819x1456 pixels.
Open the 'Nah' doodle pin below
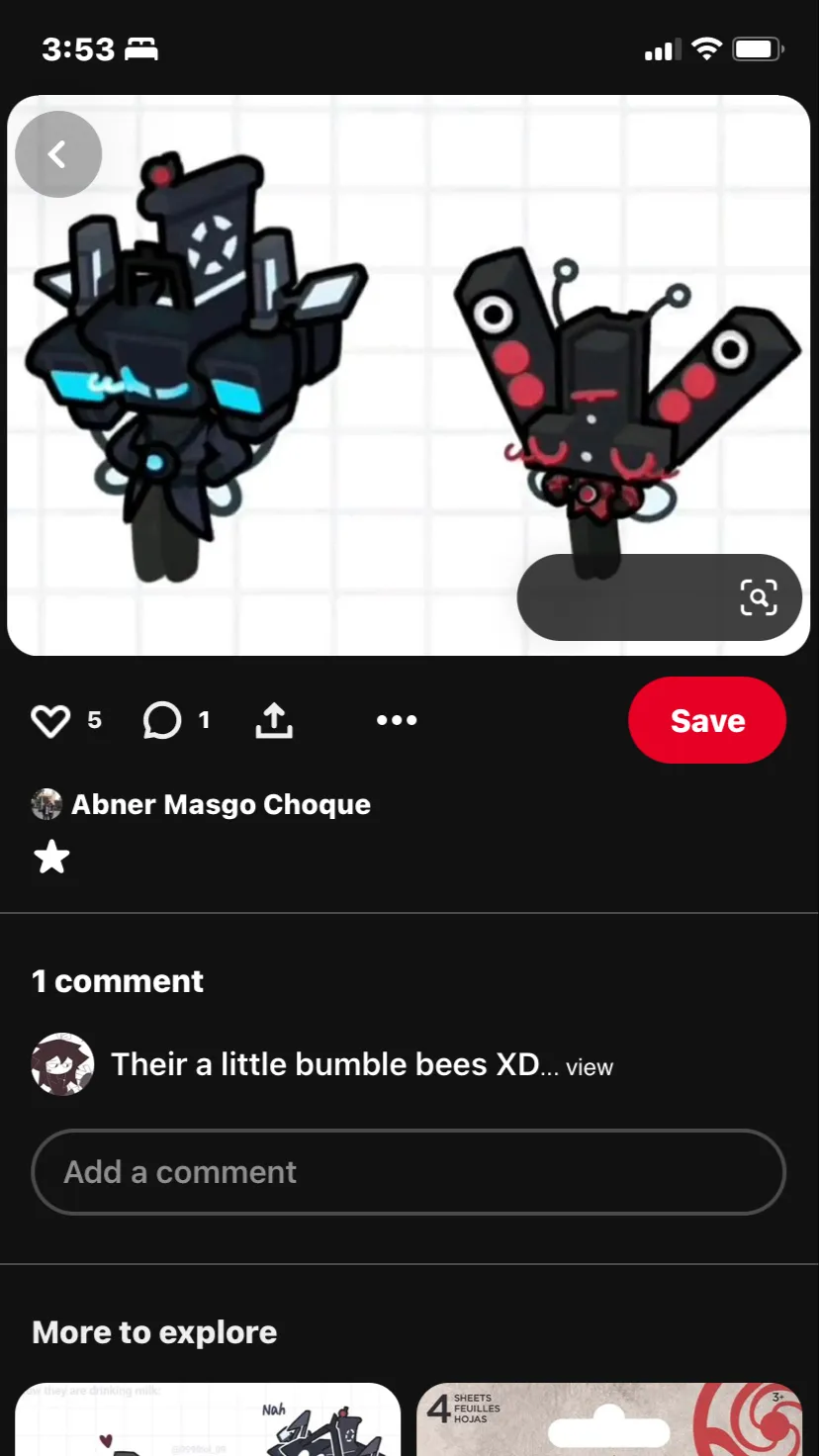pyautogui.click(x=208, y=1420)
